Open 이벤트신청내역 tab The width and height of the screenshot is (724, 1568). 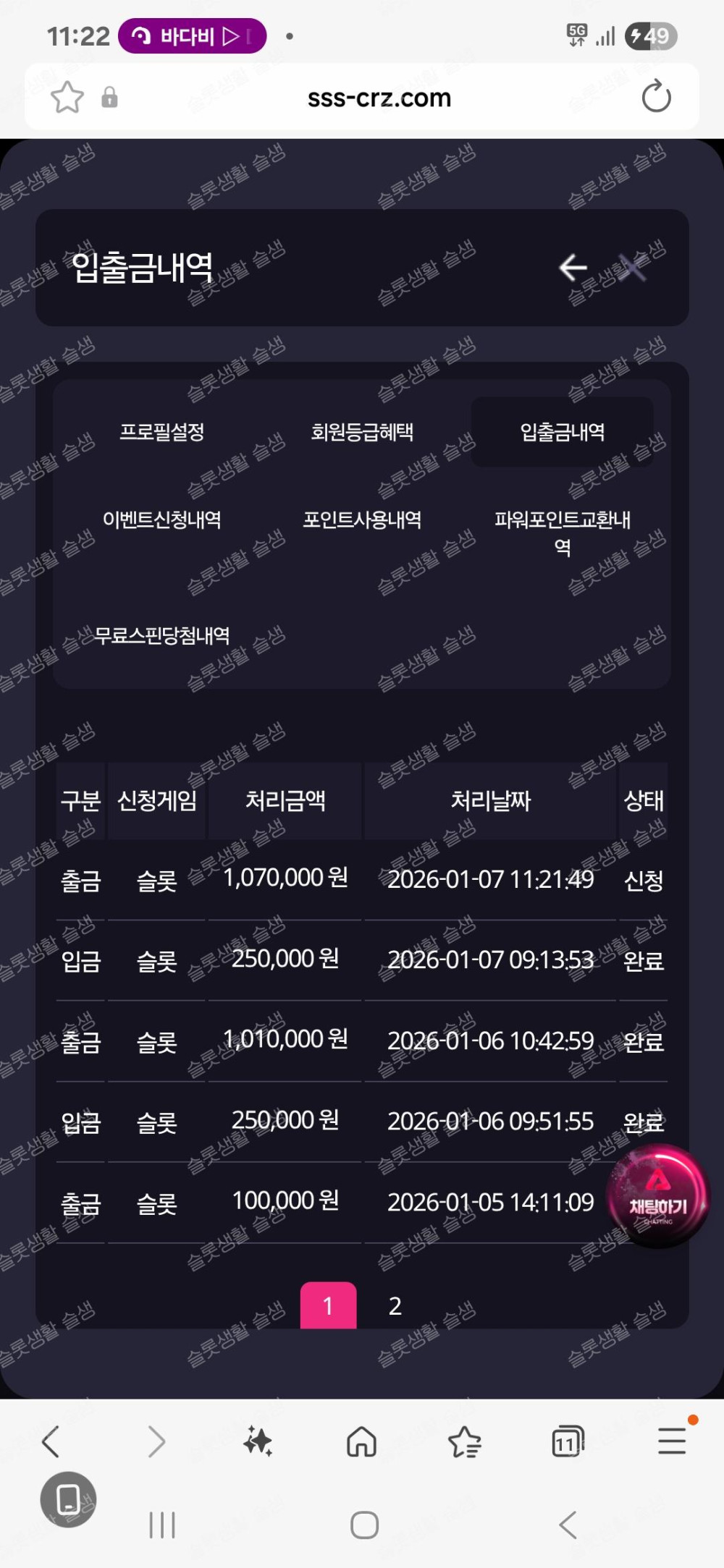[x=162, y=520]
